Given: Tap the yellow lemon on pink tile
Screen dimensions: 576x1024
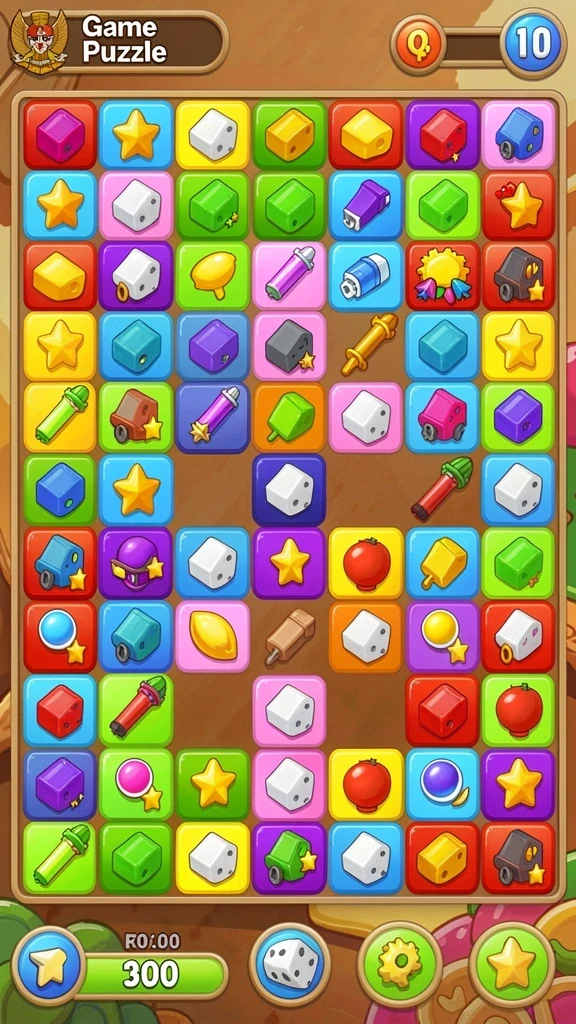Looking at the screenshot, I should click(x=212, y=636).
